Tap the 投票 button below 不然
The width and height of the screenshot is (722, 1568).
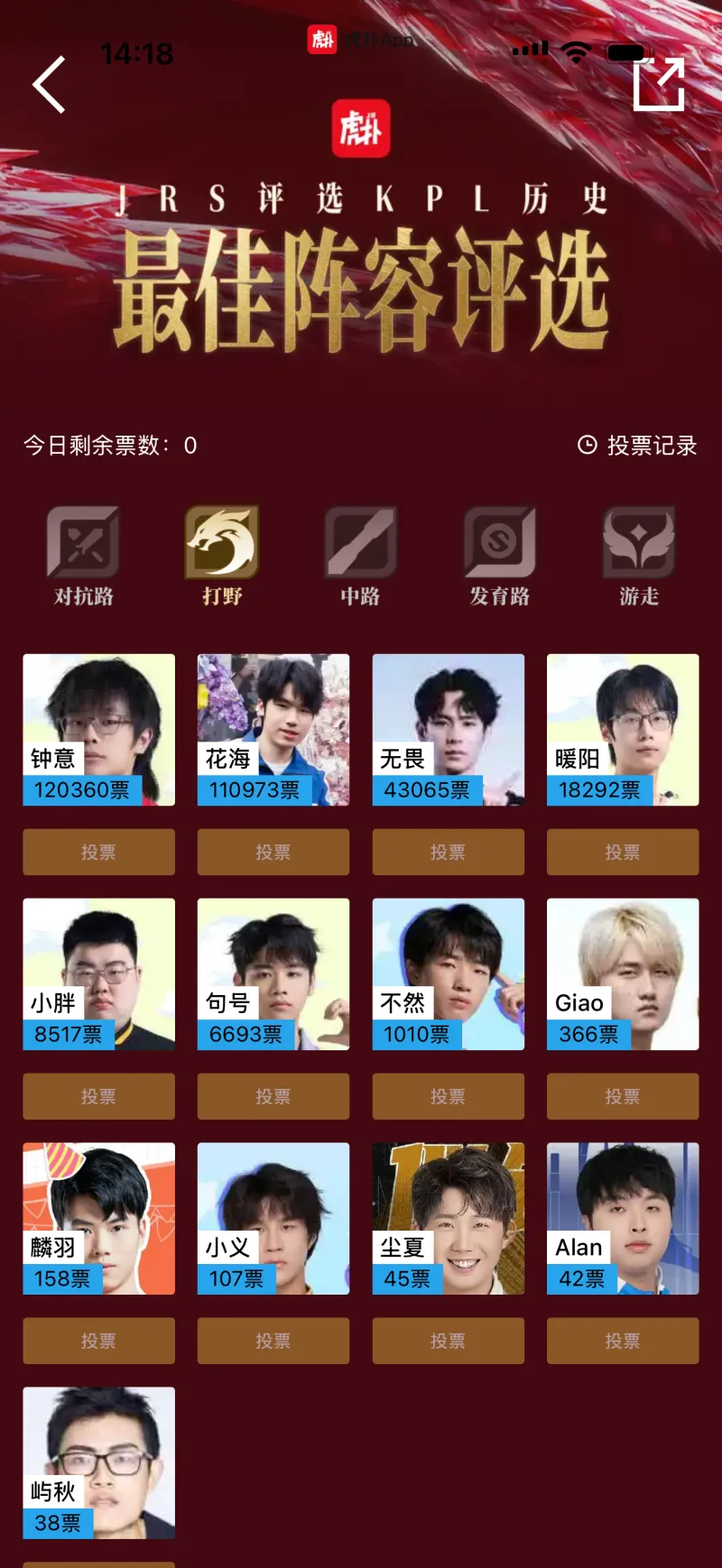point(448,1097)
